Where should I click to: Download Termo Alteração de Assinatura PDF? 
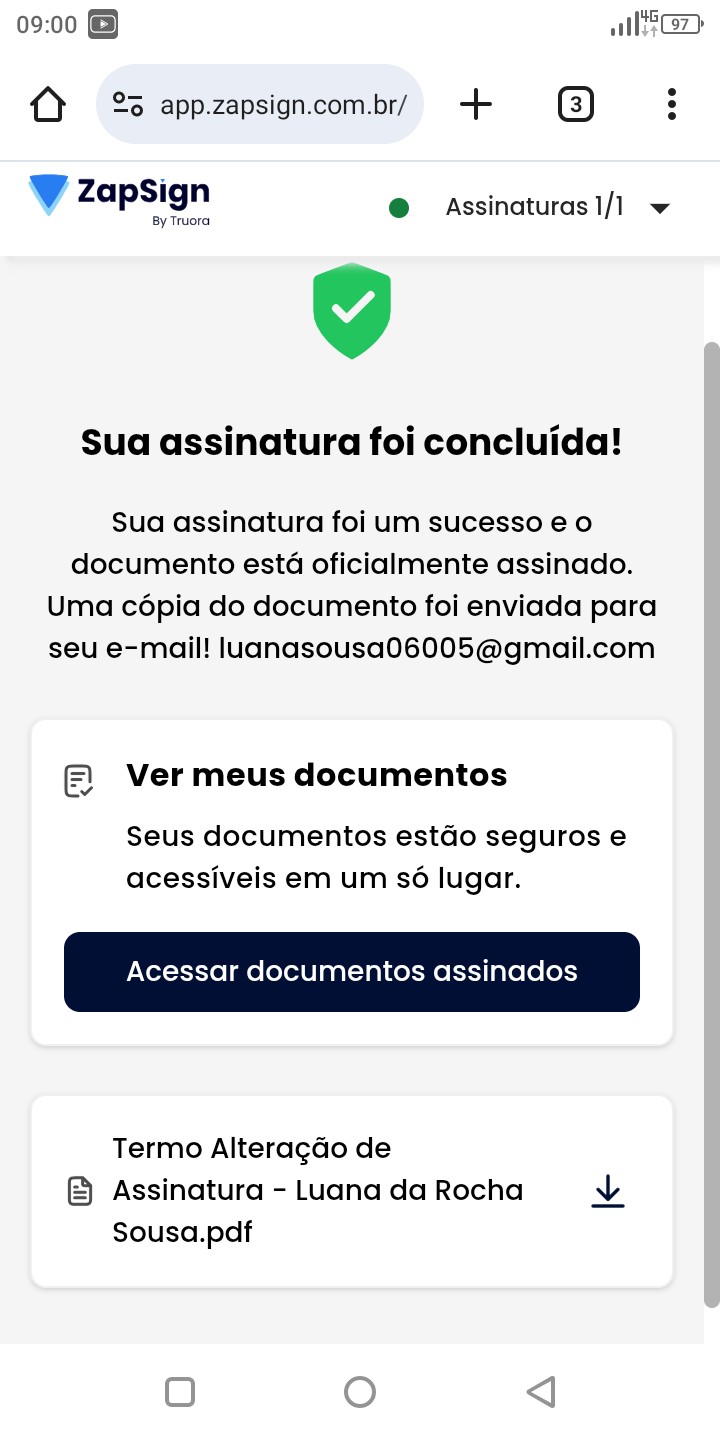tap(608, 1191)
